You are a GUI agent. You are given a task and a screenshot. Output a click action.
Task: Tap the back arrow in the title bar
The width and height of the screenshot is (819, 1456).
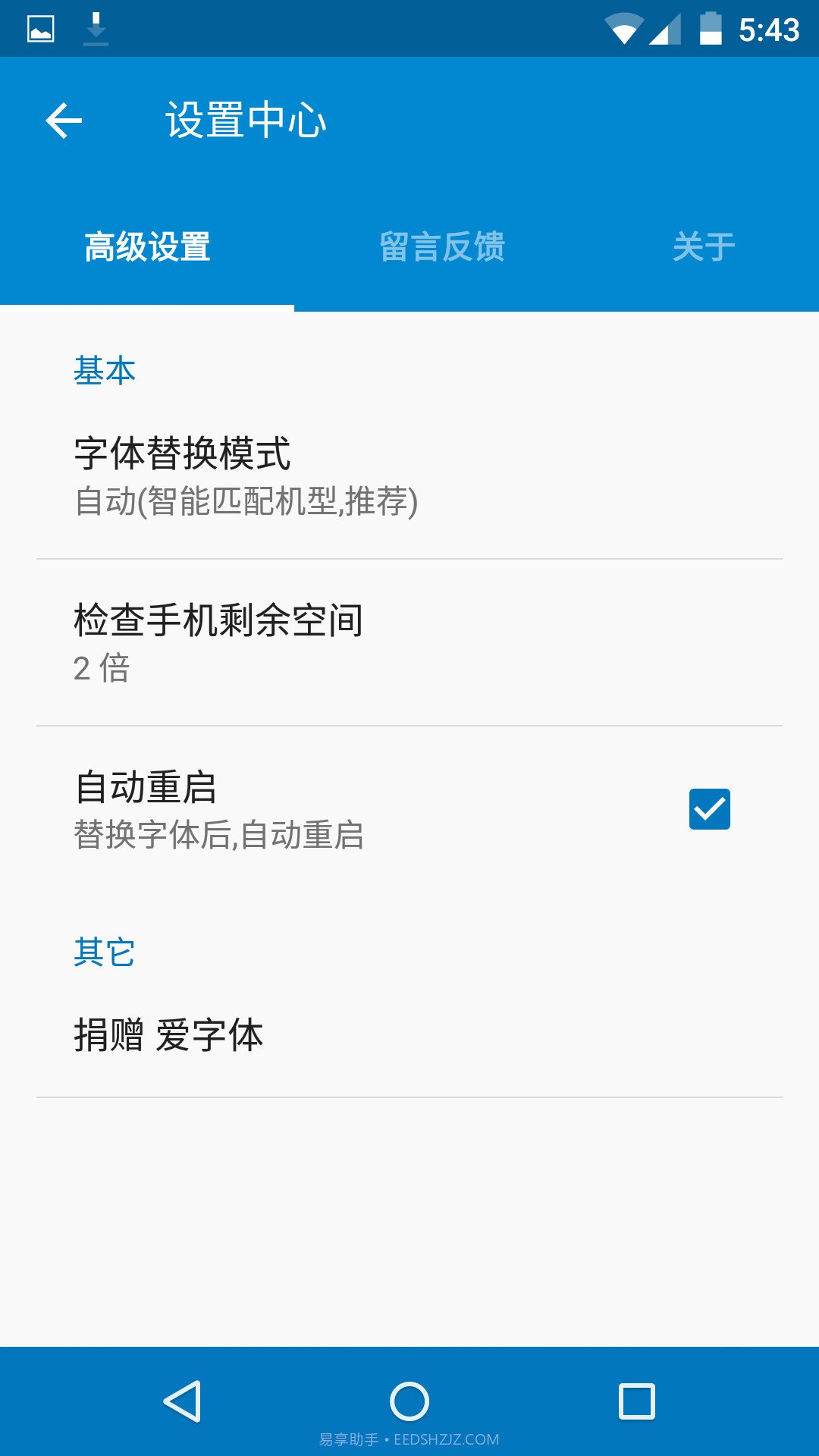64,120
